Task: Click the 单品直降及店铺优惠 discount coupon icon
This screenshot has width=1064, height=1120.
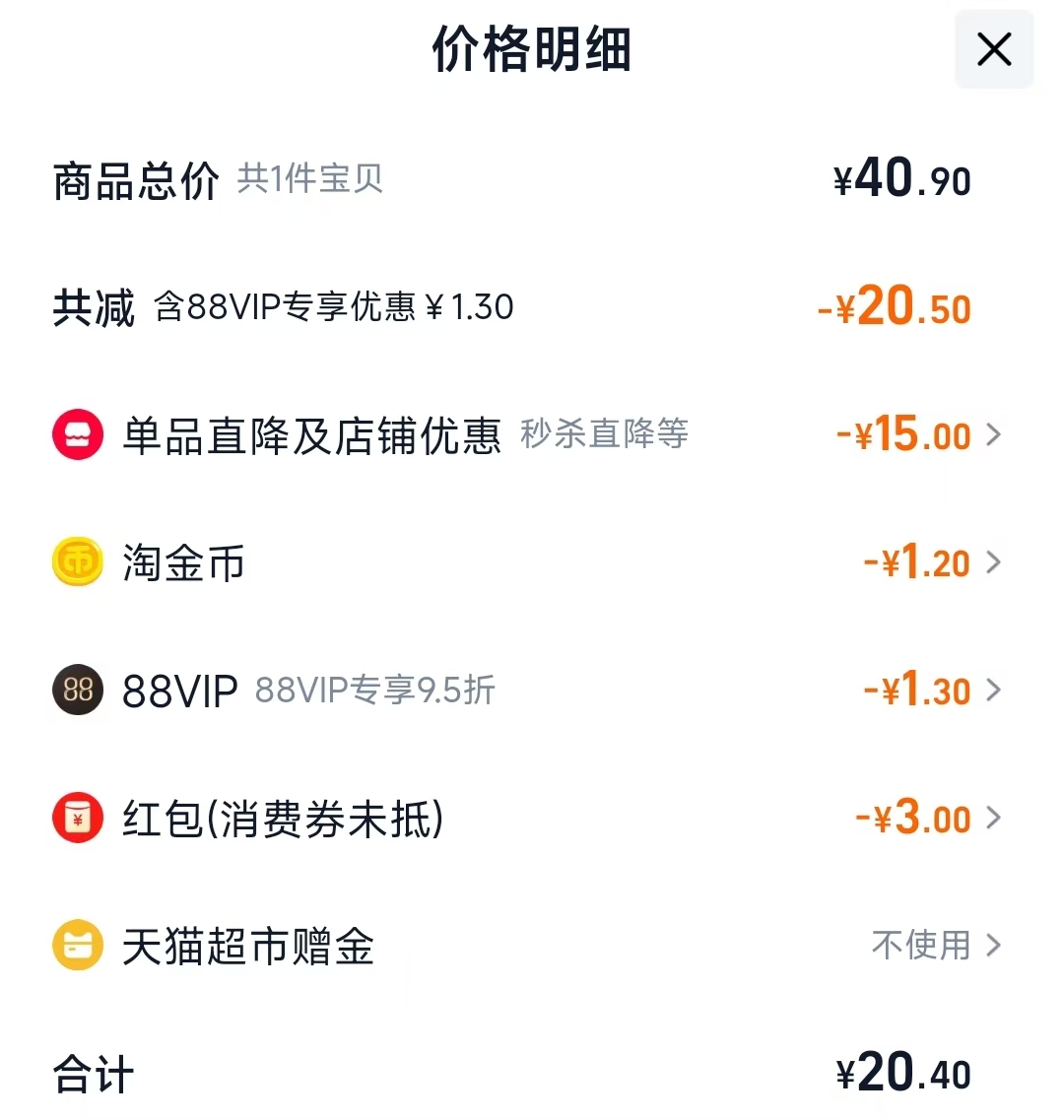Action: tap(77, 434)
